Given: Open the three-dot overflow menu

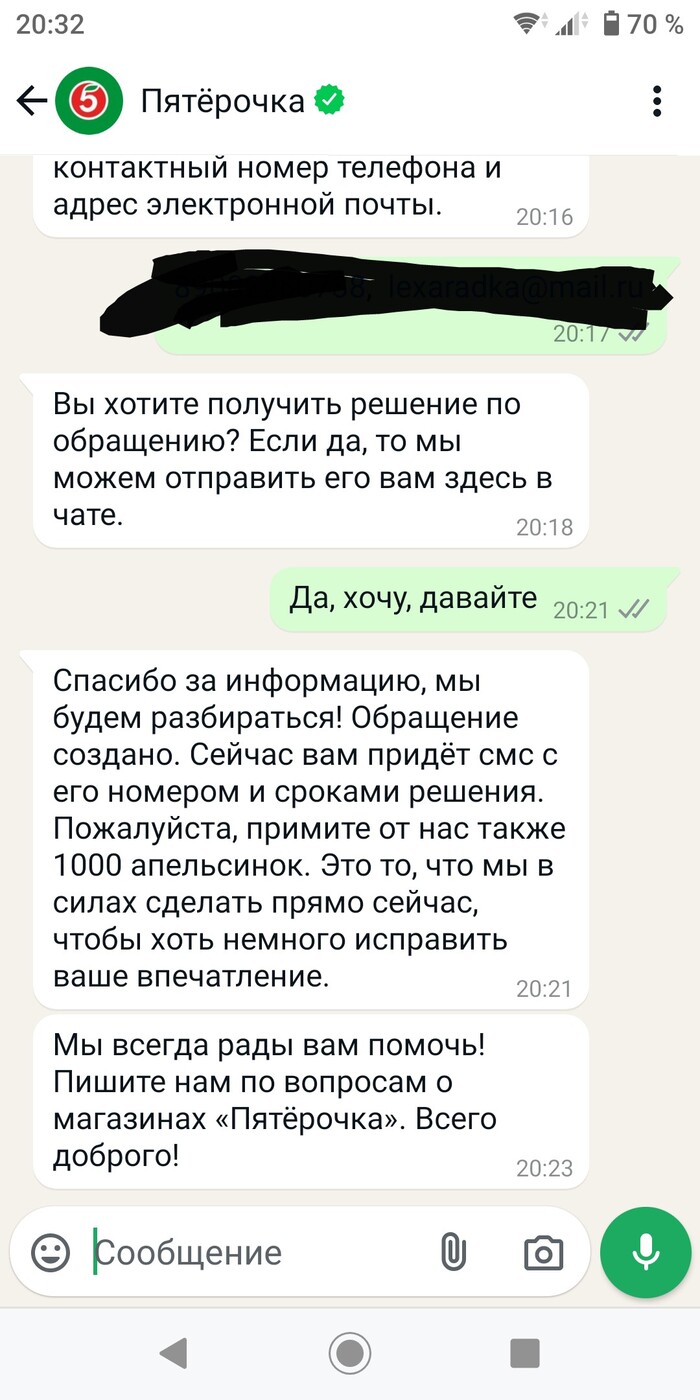Looking at the screenshot, I should coord(656,101).
